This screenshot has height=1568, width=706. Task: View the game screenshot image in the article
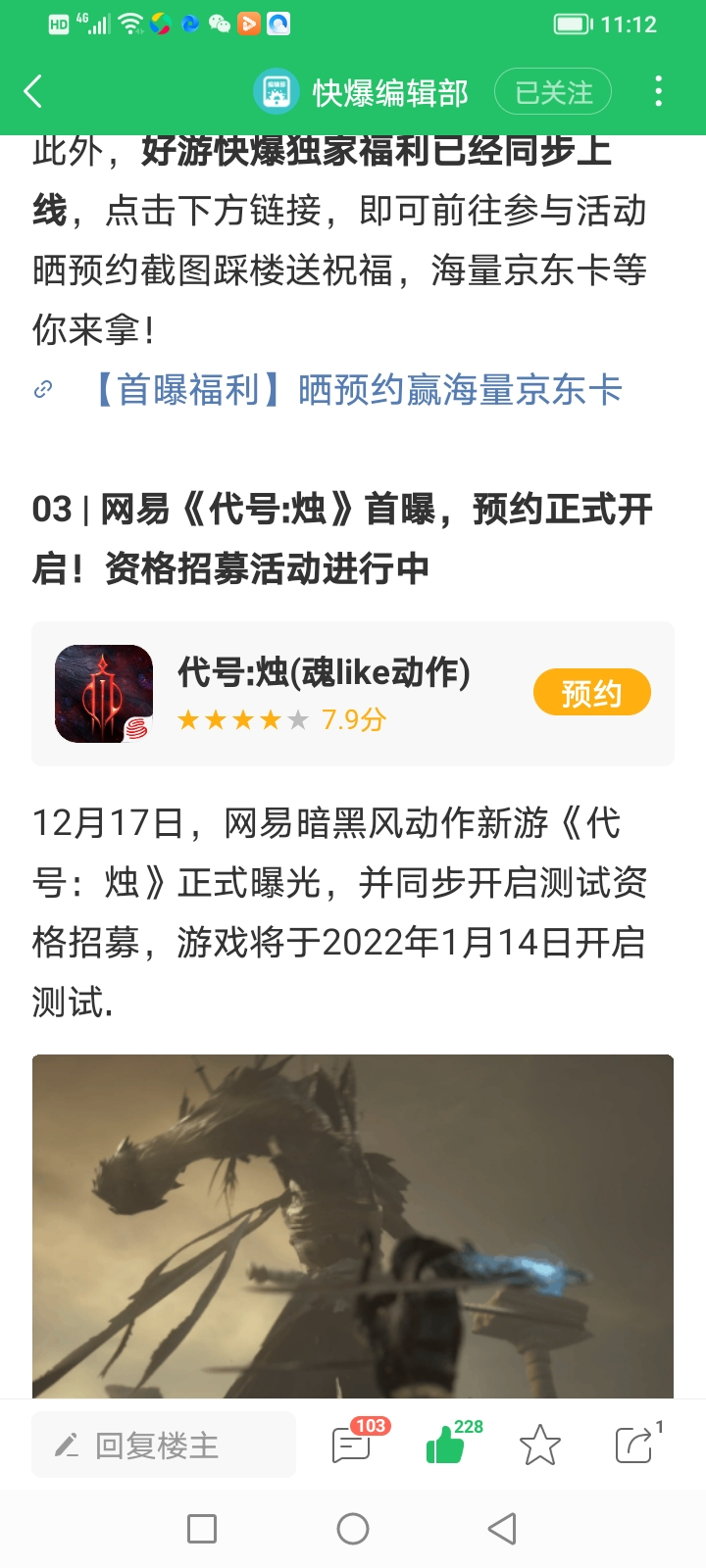(x=353, y=1225)
